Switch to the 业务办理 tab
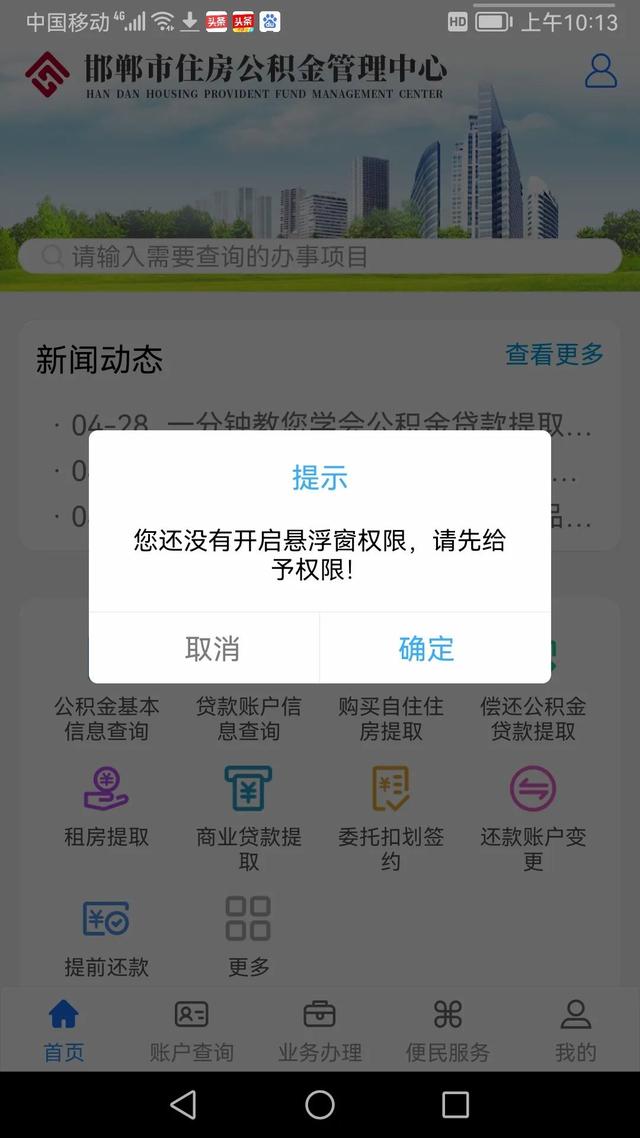The image size is (640, 1138). coord(320,1030)
